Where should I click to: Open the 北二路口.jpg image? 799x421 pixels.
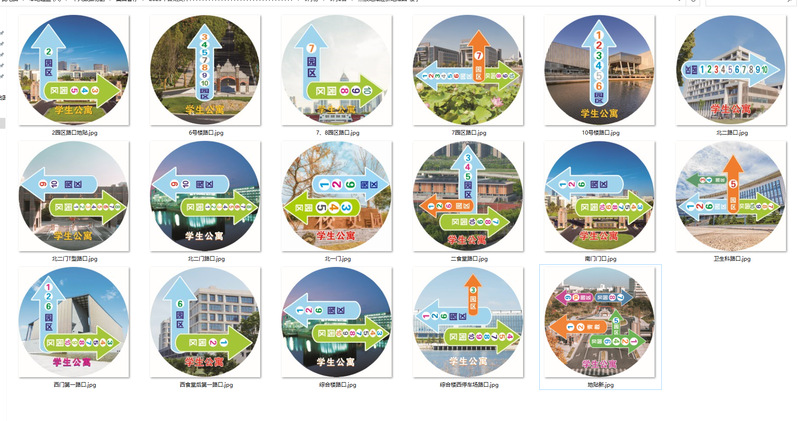[x=730, y=69]
